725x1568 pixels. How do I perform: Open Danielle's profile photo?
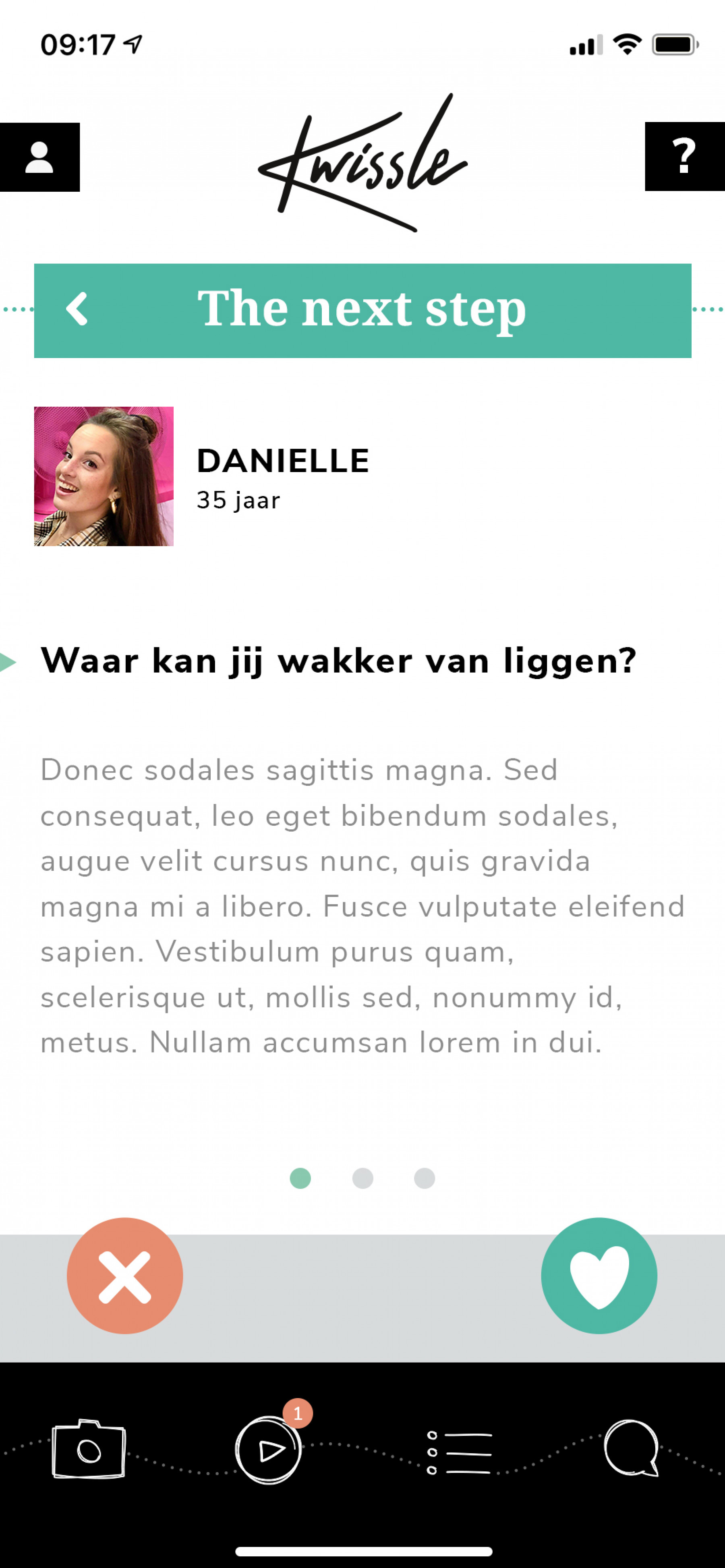click(x=104, y=476)
